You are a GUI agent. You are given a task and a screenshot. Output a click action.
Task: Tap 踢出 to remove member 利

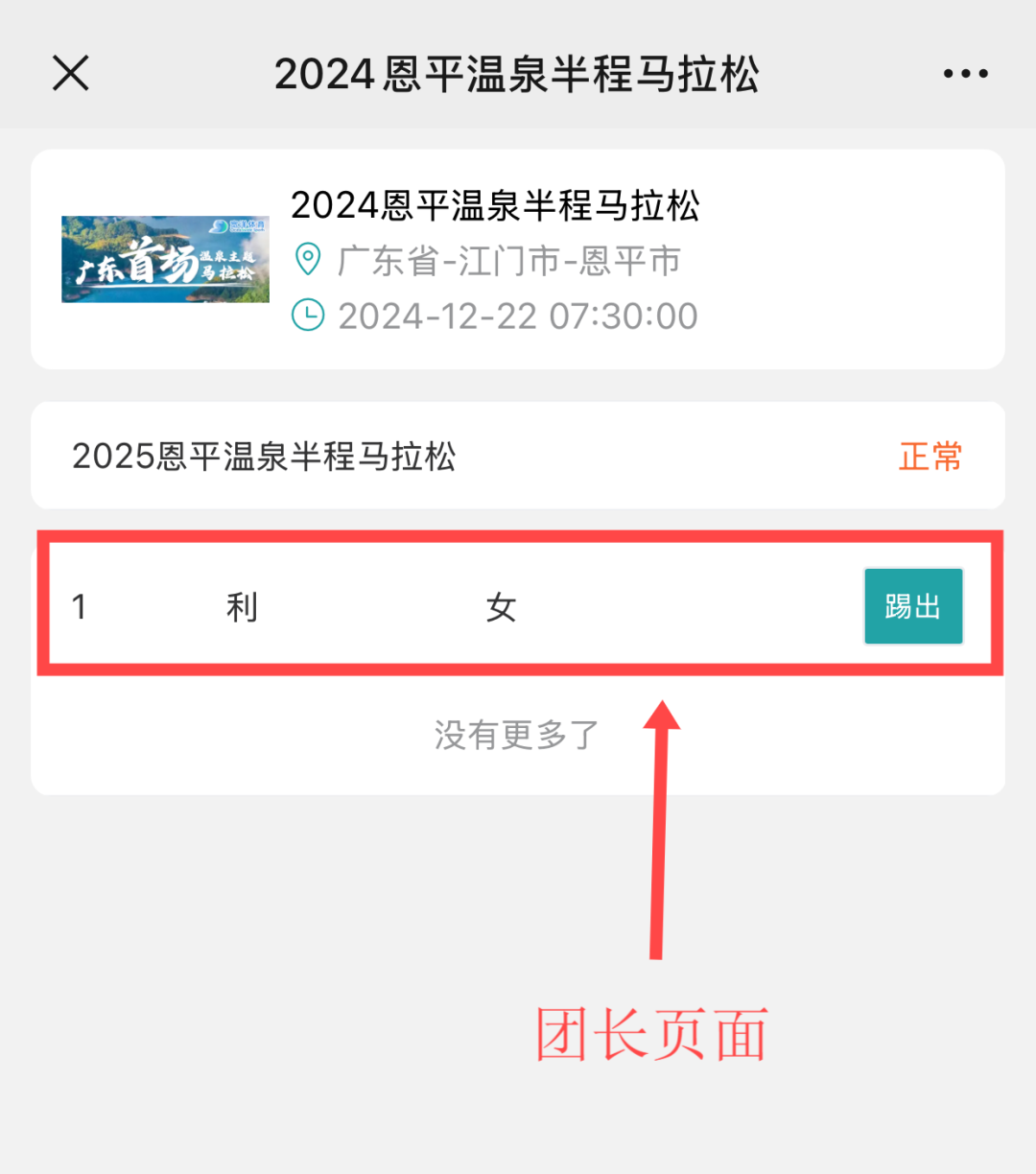coord(912,606)
